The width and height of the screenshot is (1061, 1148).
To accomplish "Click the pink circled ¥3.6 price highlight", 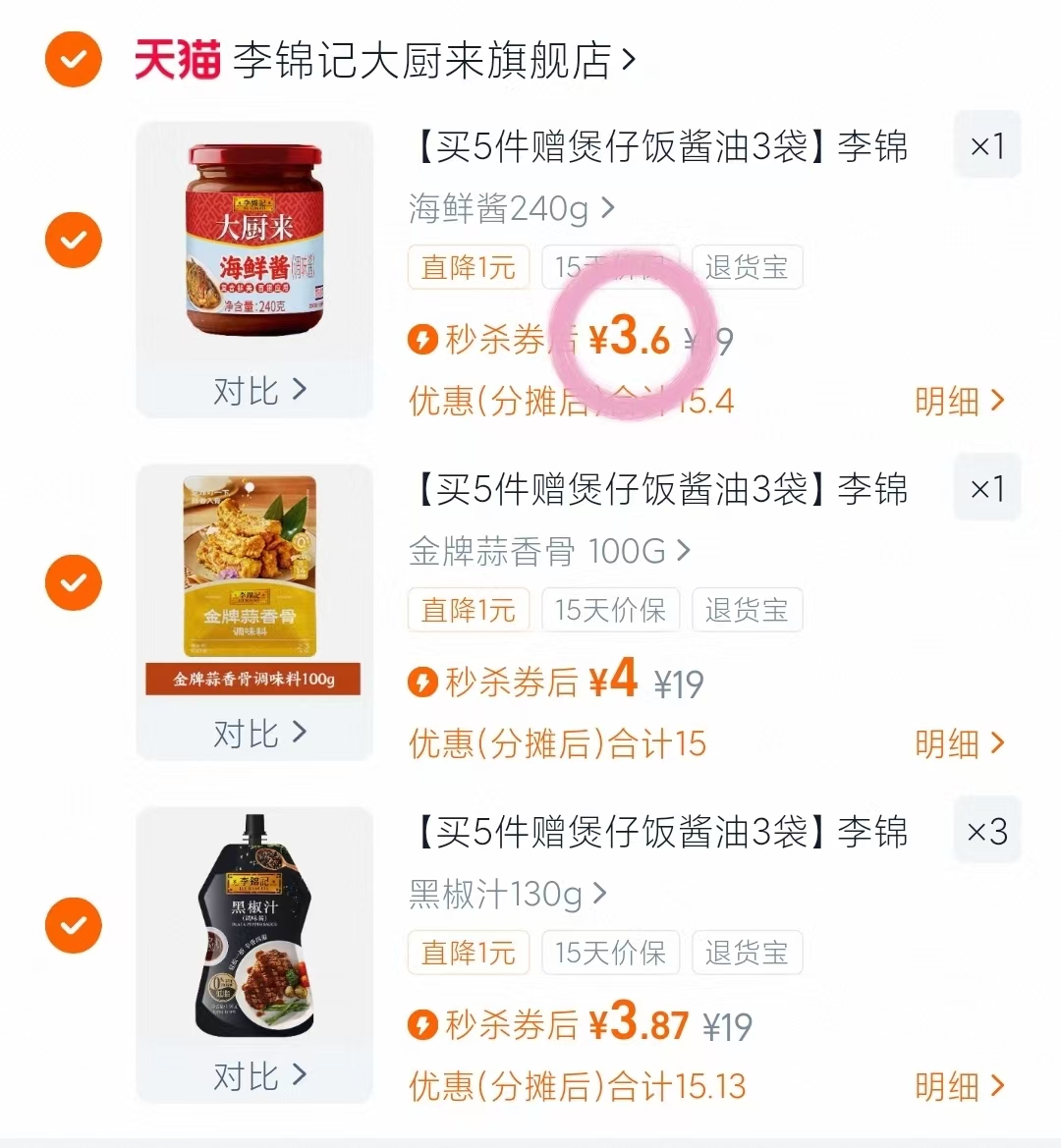I will pyautogui.click(x=637, y=339).
